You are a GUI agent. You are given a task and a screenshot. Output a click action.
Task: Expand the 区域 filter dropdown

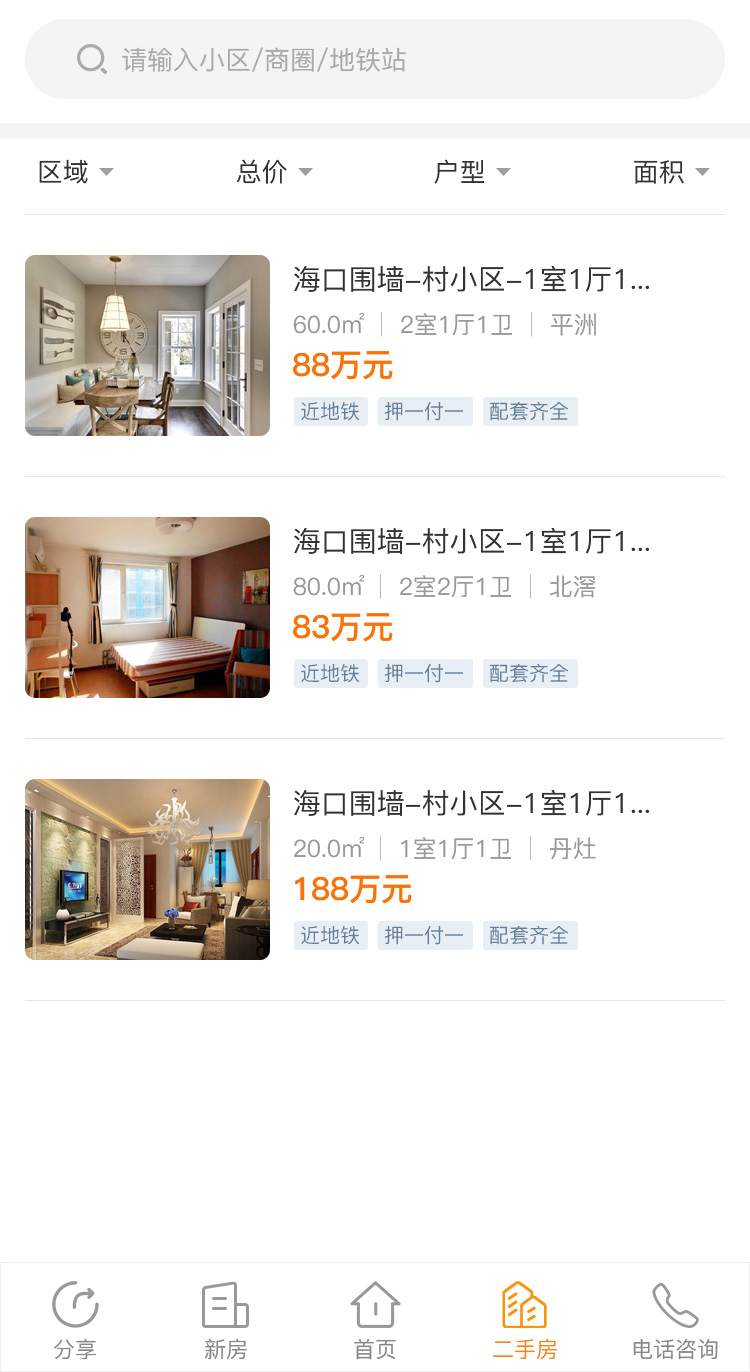(x=75, y=172)
